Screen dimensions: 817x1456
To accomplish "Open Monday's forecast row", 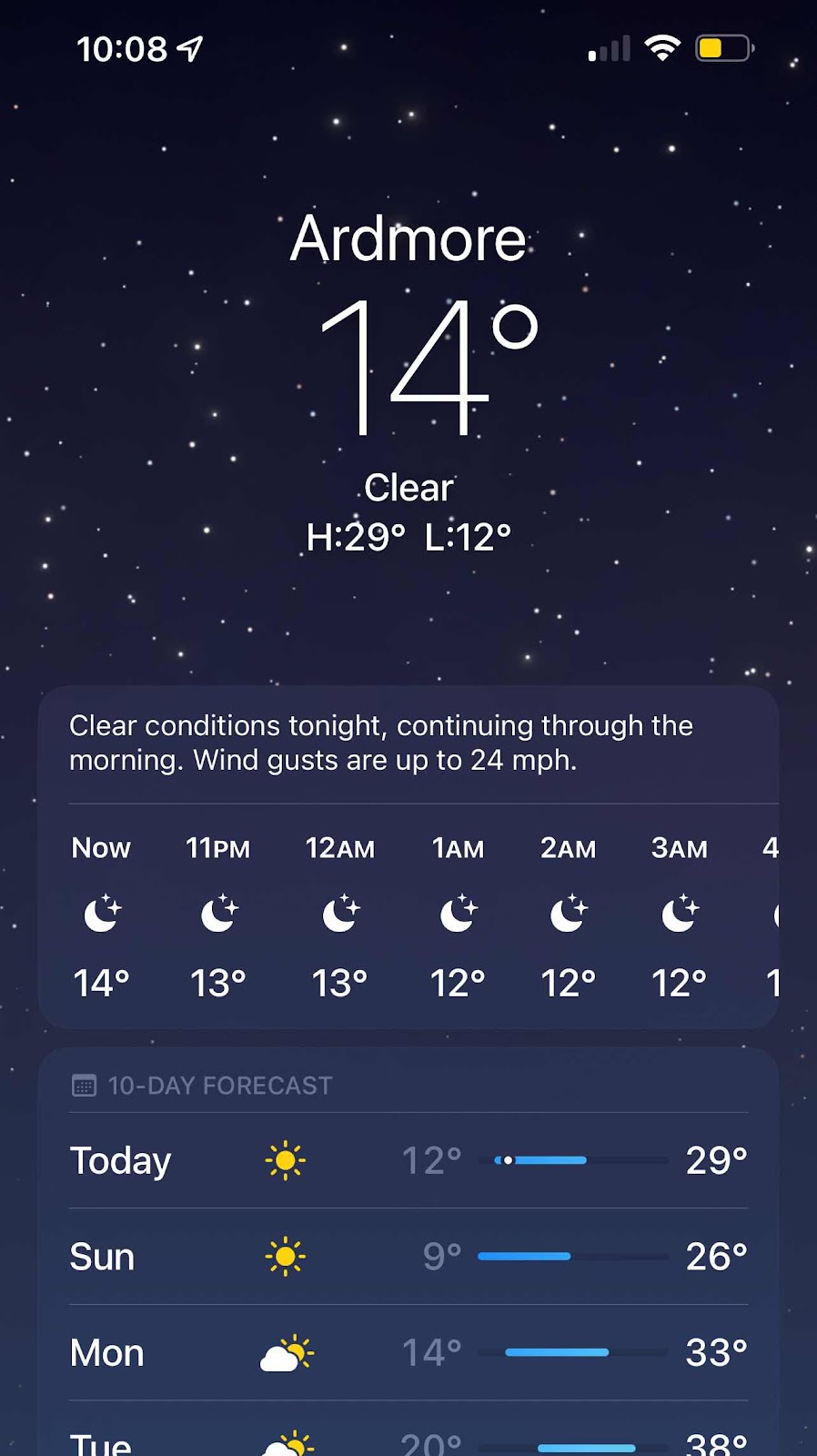I will click(408, 1352).
